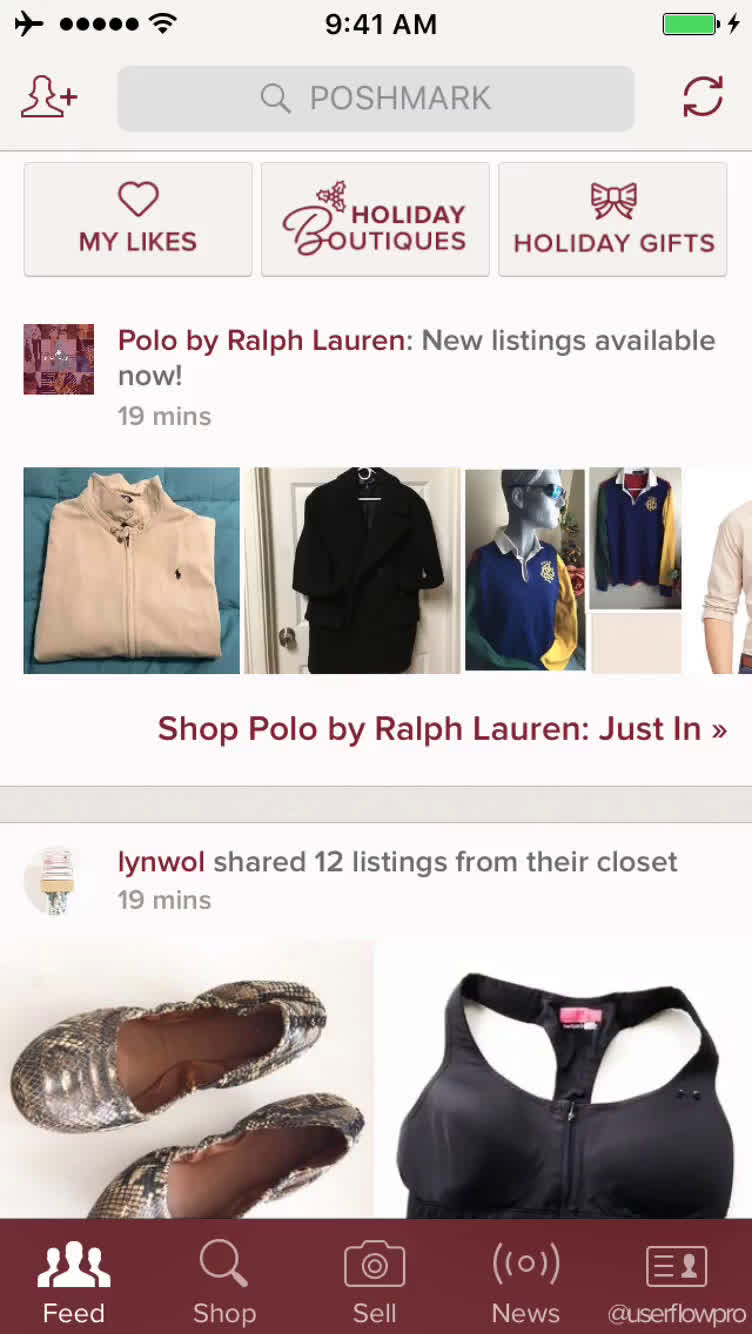The height and width of the screenshot is (1334, 752).
Task: Open the Poshmark search box
Action: [x=376, y=98]
